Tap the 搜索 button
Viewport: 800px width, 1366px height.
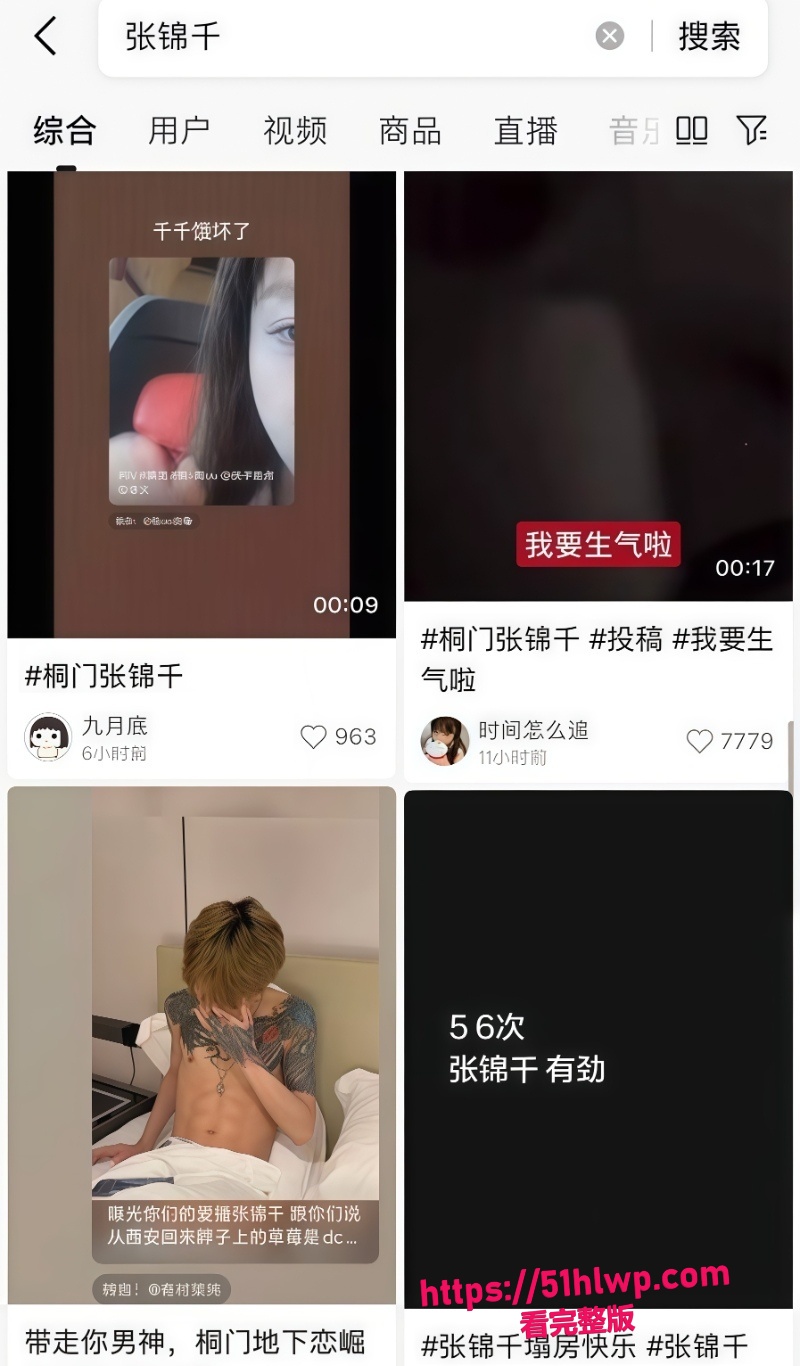(x=709, y=36)
